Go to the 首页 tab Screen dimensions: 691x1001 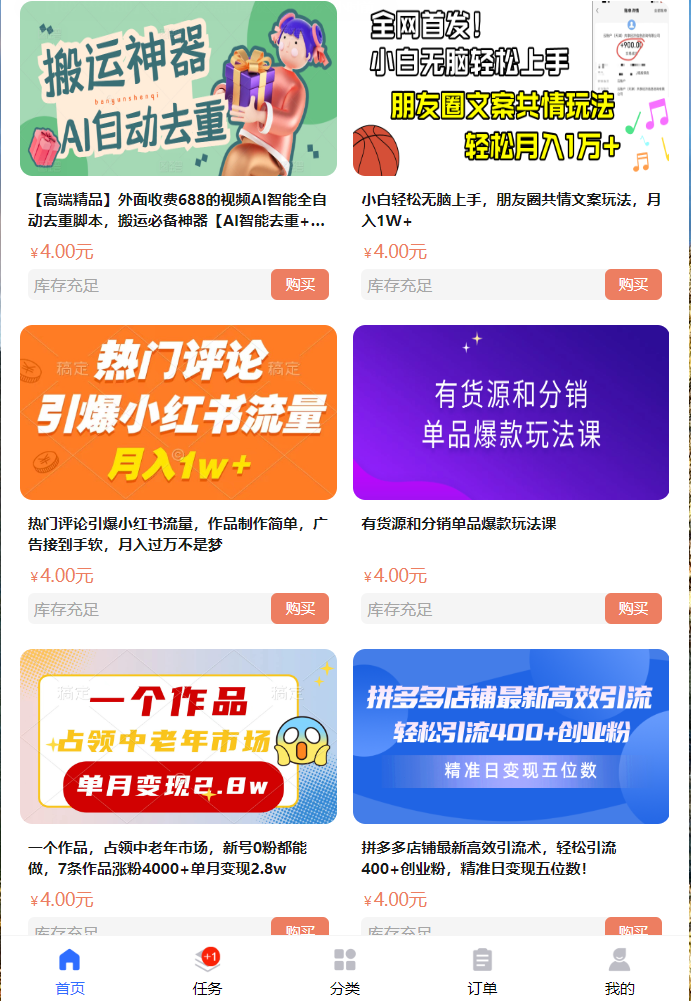(x=70, y=972)
